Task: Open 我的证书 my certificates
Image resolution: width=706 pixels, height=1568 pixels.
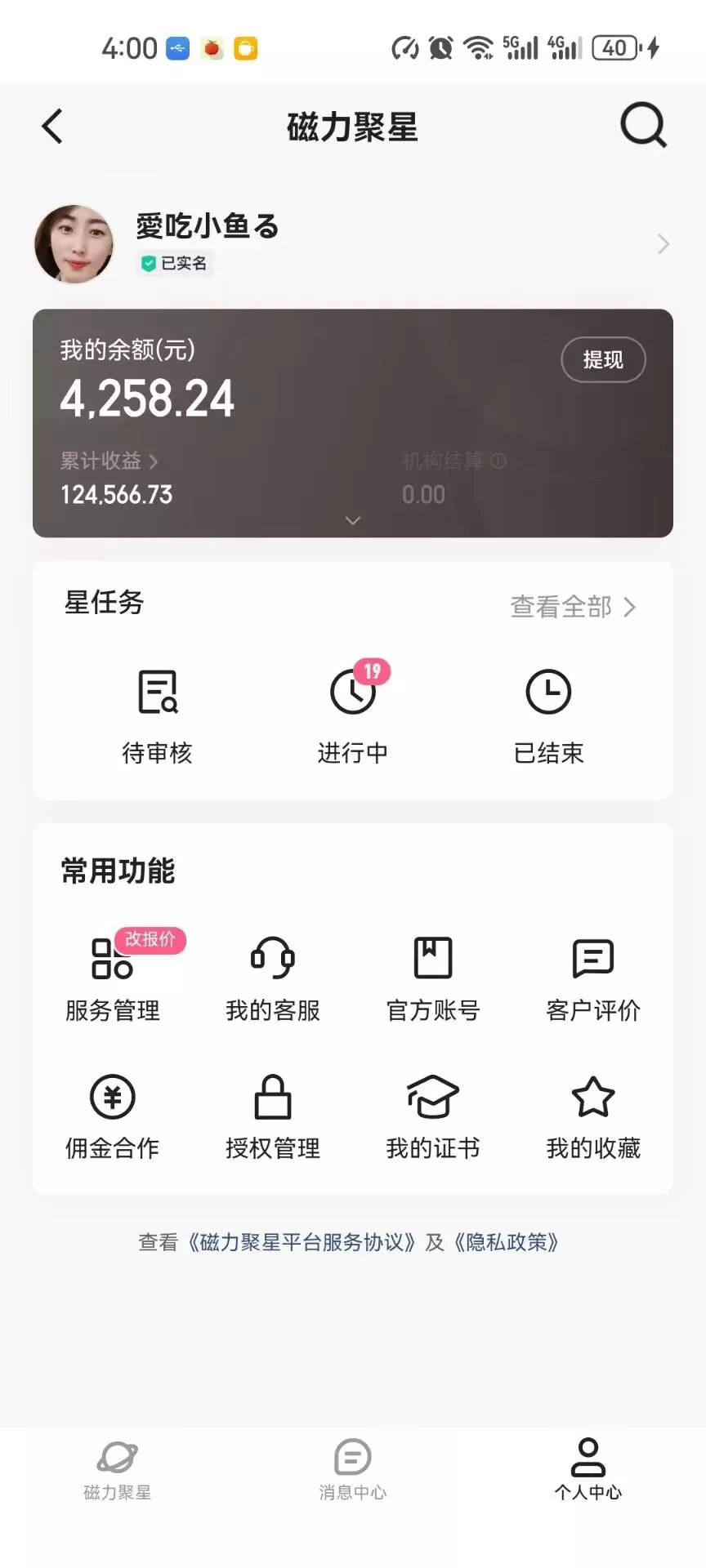Action: 432,1115
